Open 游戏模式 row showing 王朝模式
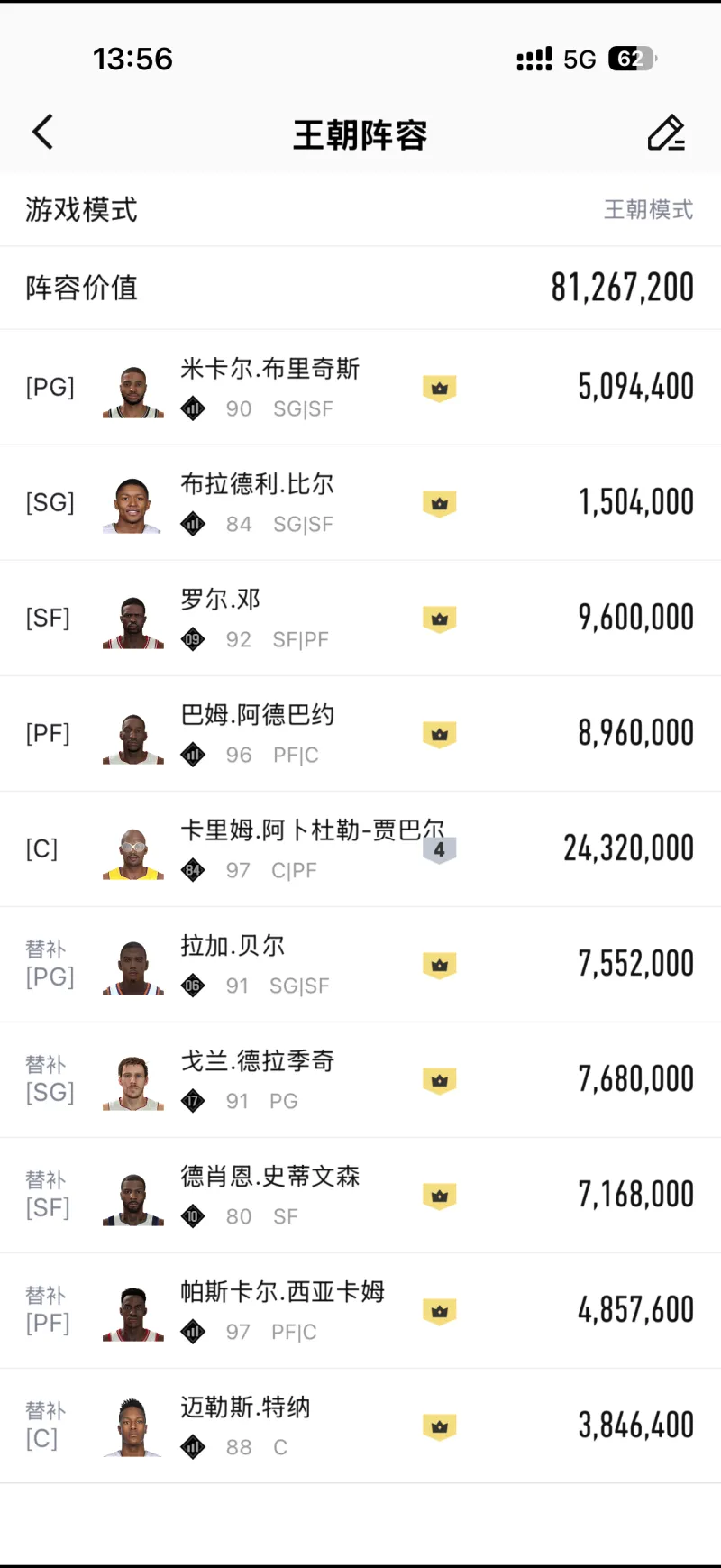Viewport: 721px width, 1568px height. point(360,209)
